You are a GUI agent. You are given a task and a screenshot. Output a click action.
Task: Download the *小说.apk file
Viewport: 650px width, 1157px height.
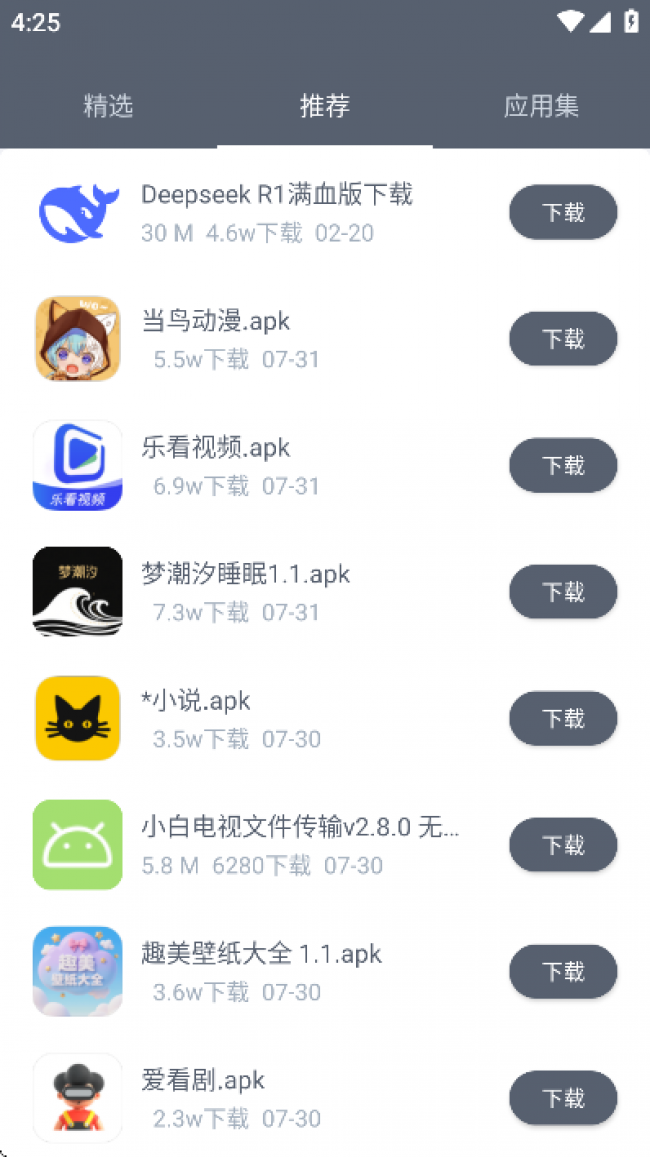pyautogui.click(x=563, y=718)
